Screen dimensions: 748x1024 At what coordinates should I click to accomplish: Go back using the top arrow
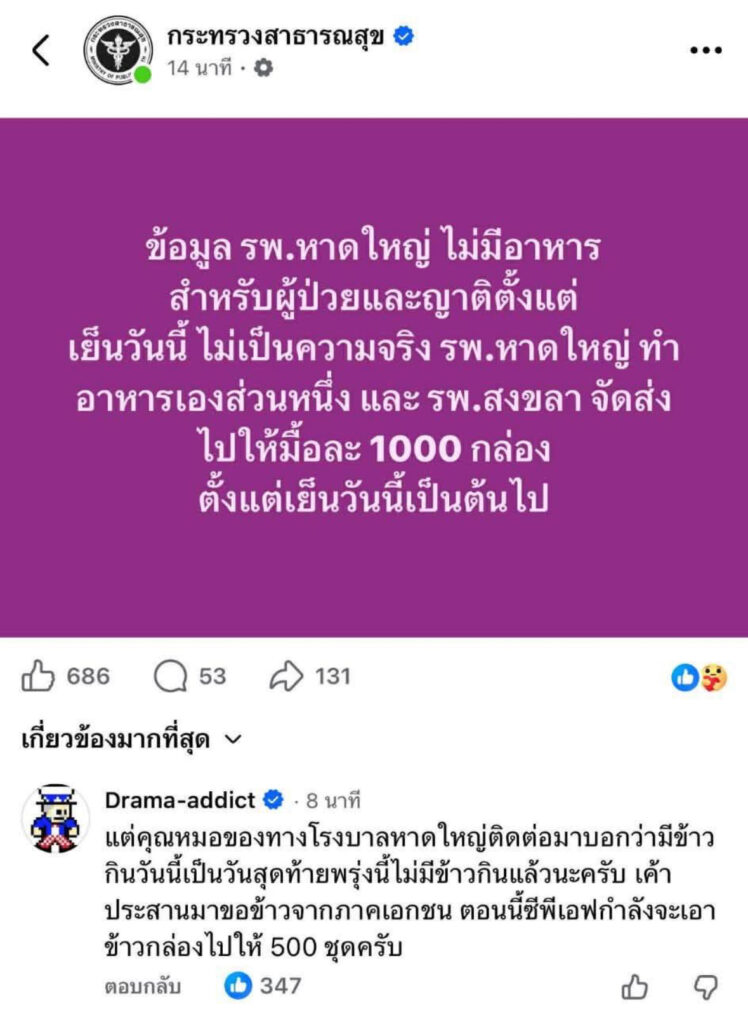point(41,51)
